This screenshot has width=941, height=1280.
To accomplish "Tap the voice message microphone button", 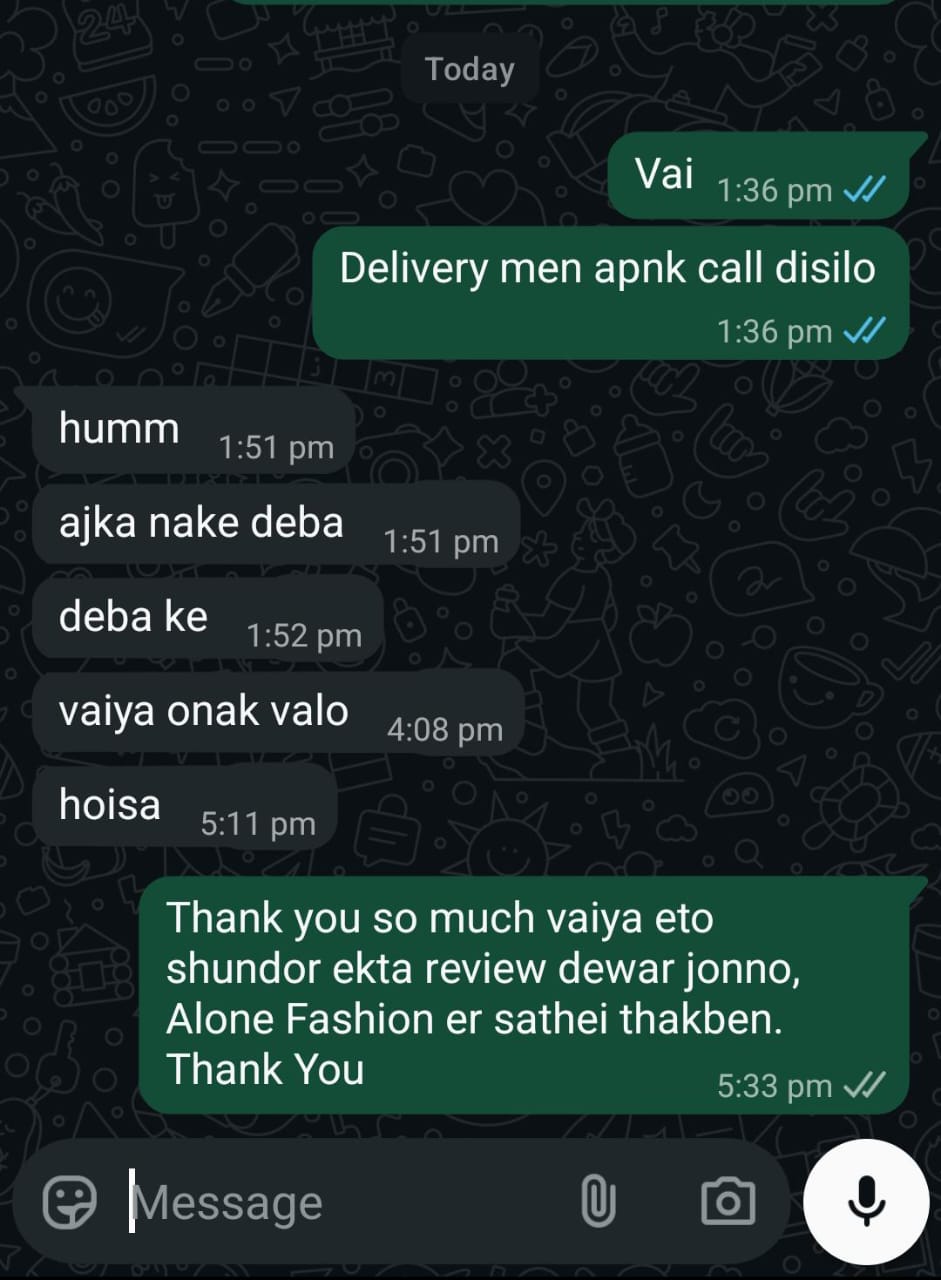I will [x=866, y=1201].
